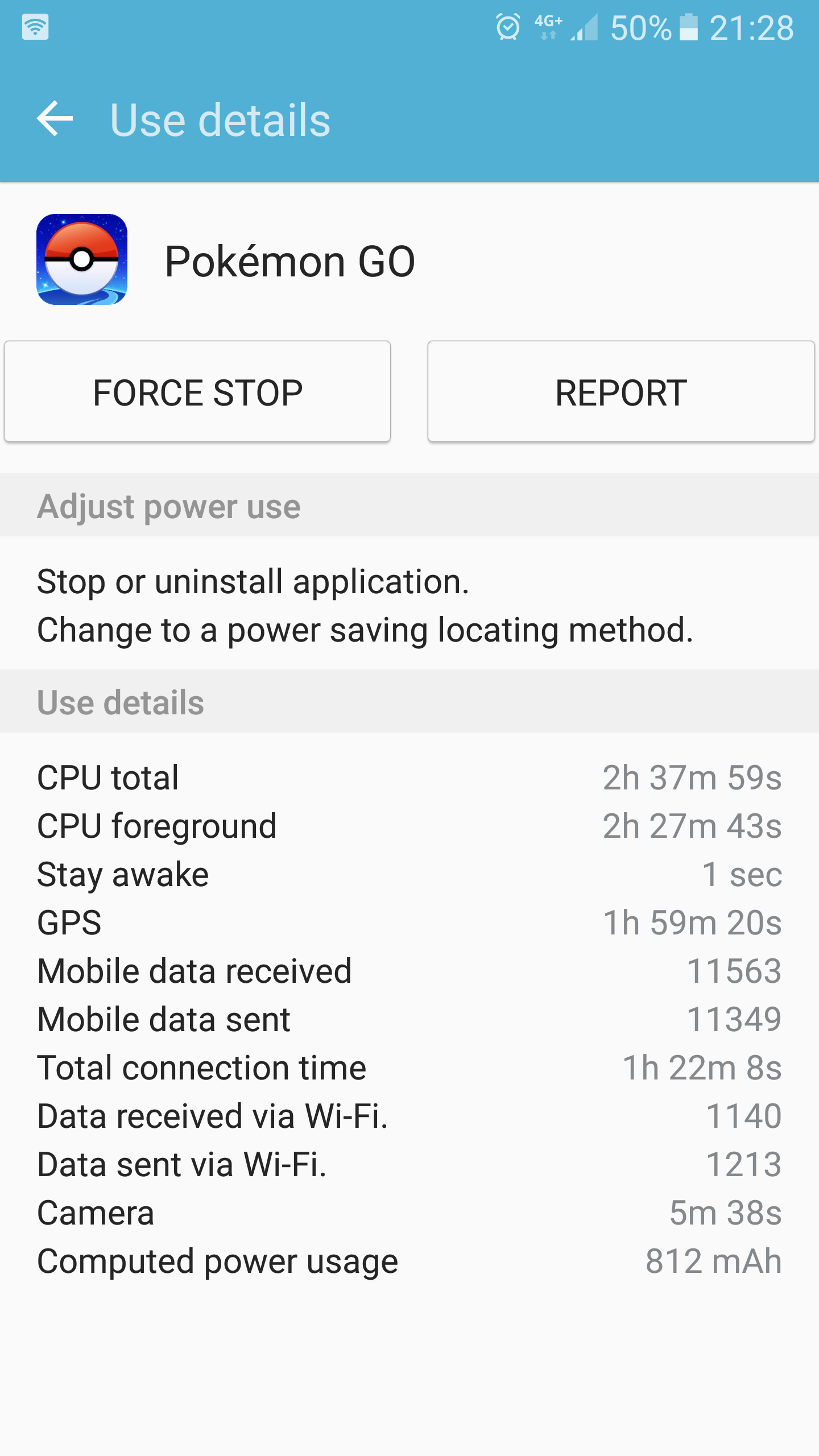Go back using the arrow icon
Viewport: 819px width, 1456px height.
click(x=55, y=119)
